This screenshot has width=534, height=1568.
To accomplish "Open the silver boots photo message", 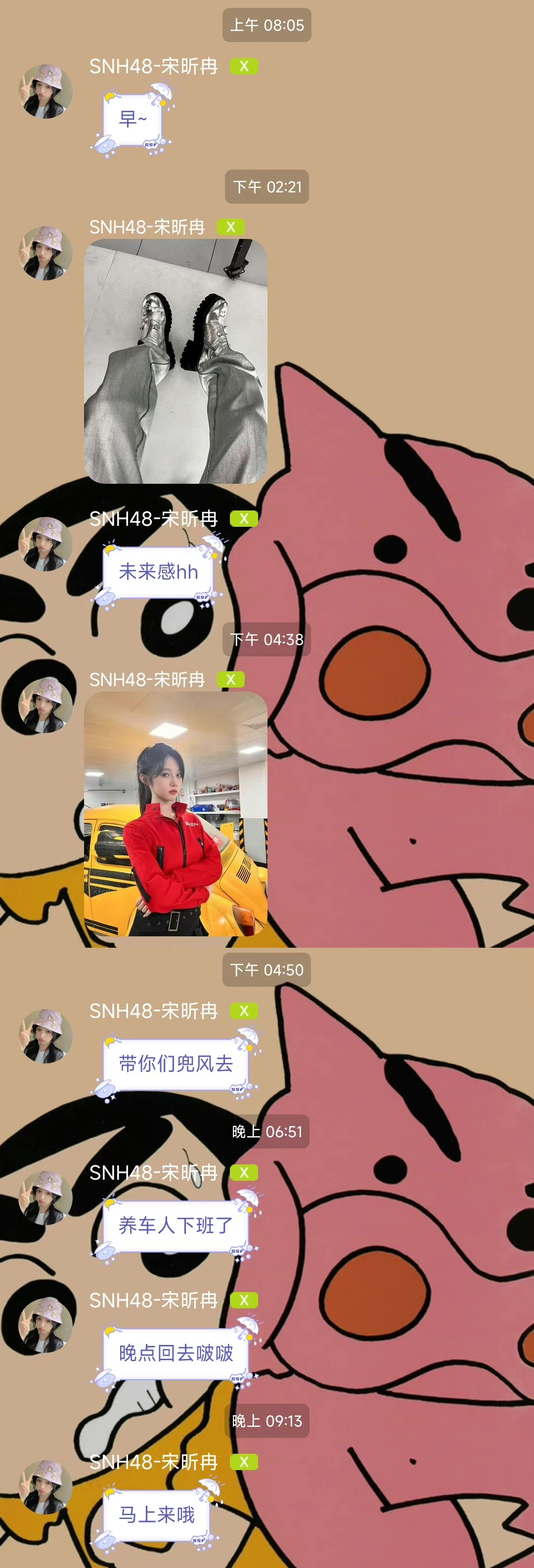I will [175, 361].
